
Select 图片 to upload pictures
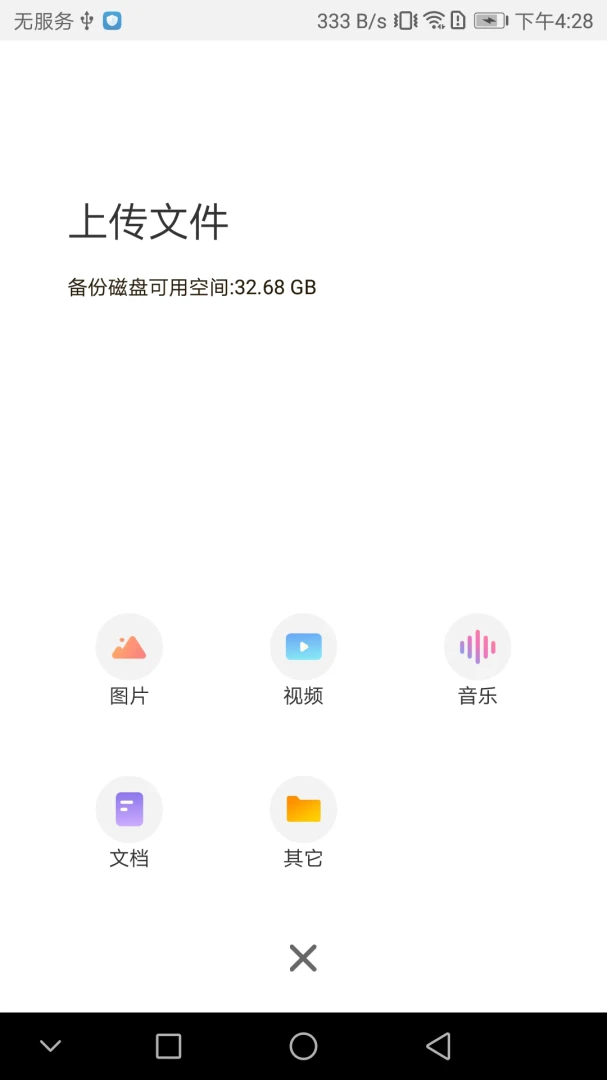(129, 648)
